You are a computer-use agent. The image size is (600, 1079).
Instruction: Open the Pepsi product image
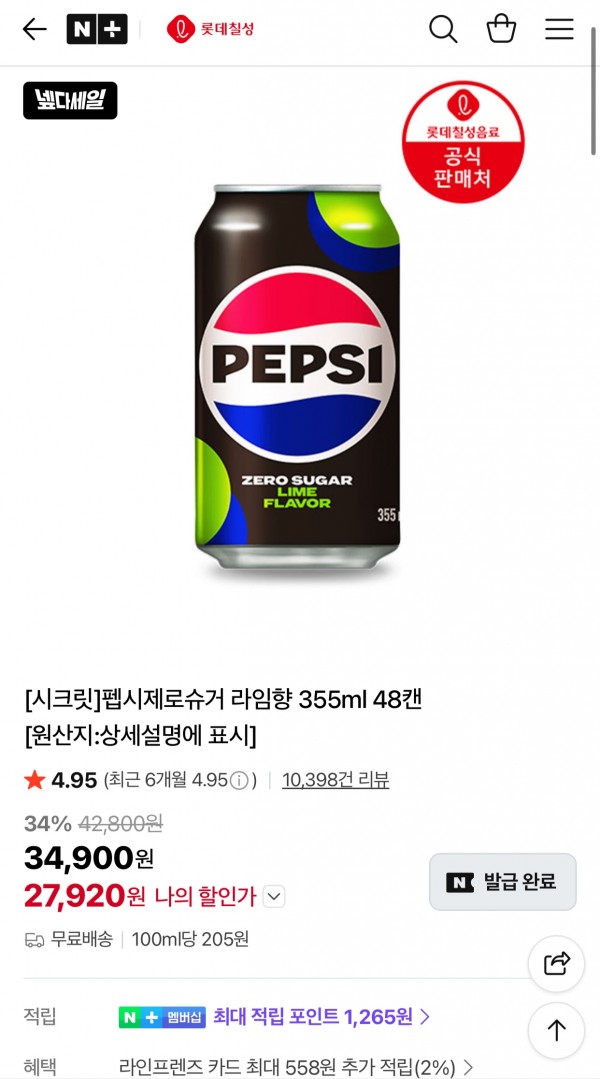pyautogui.click(x=297, y=376)
